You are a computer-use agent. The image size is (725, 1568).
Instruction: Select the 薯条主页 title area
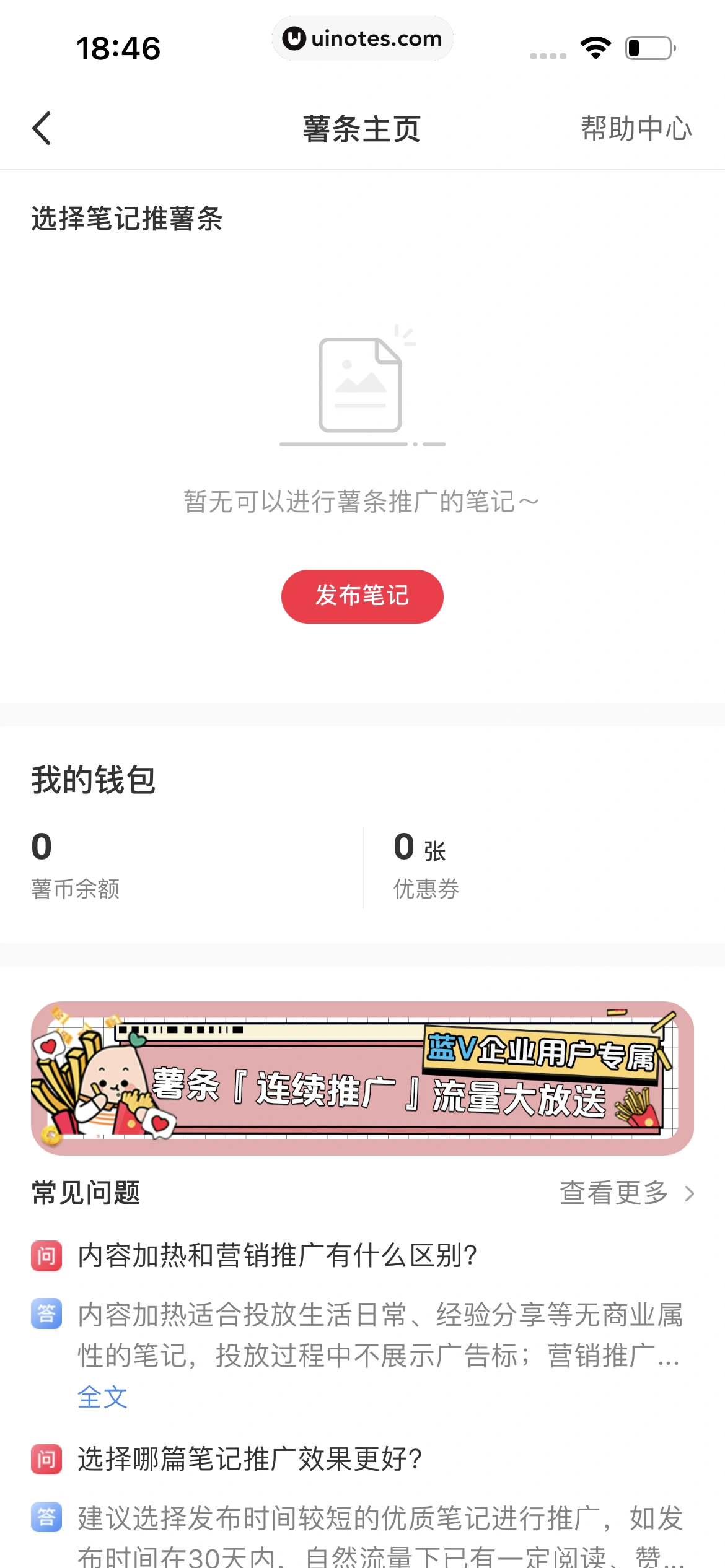tap(362, 128)
